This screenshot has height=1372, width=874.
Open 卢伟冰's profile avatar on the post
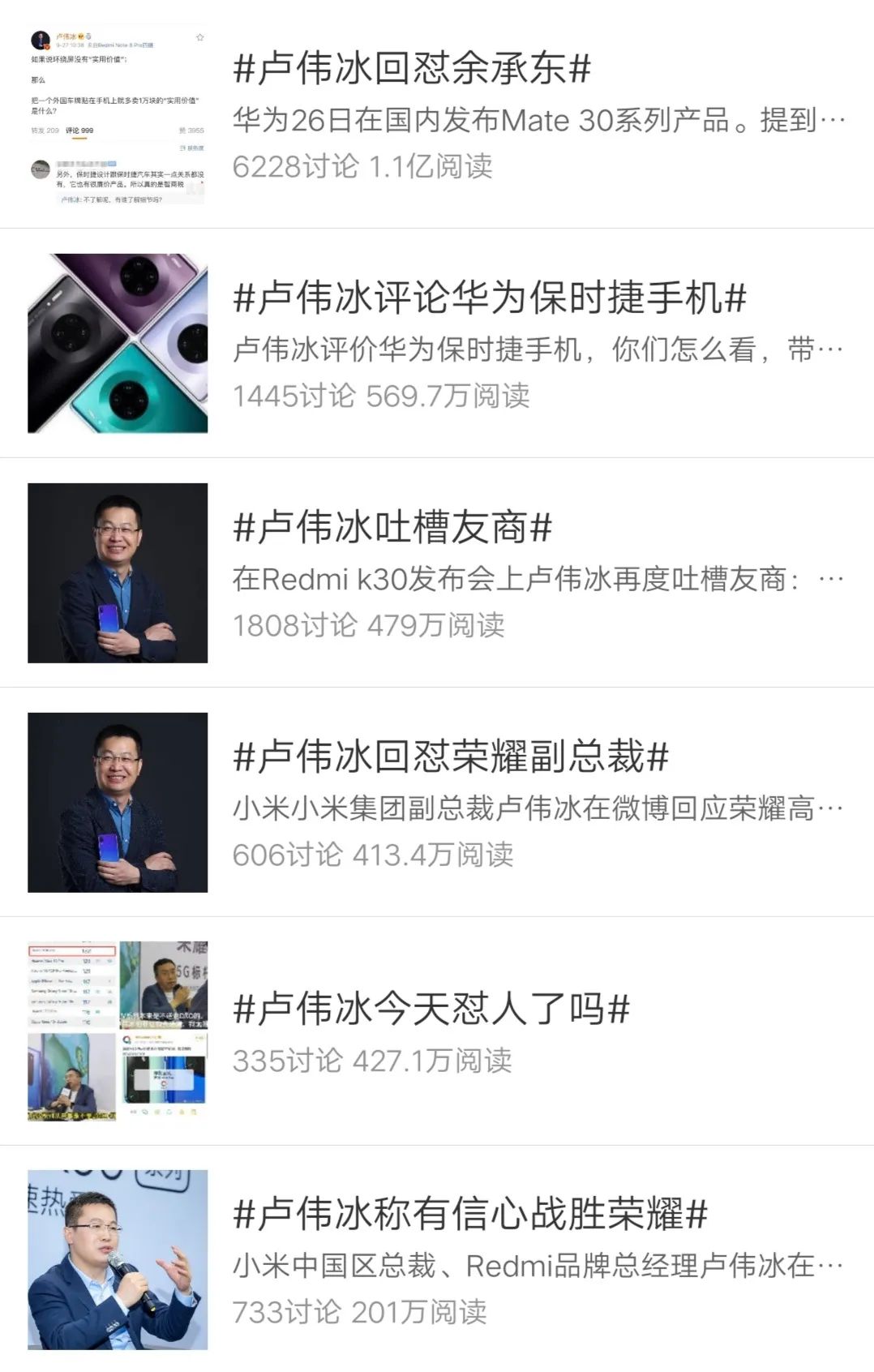pyautogui.click(x=41, y=41)
